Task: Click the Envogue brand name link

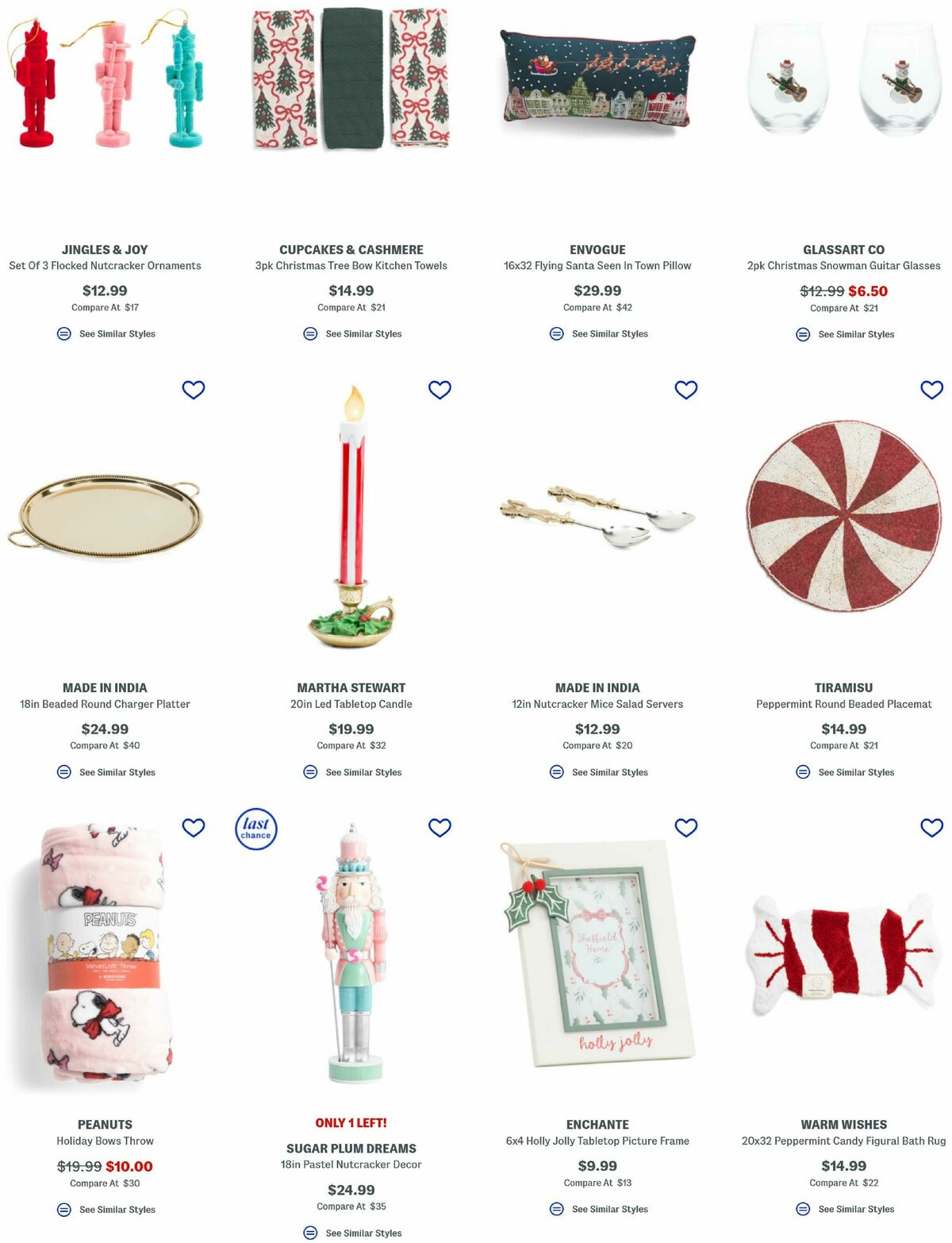Action: pos(597,248)
